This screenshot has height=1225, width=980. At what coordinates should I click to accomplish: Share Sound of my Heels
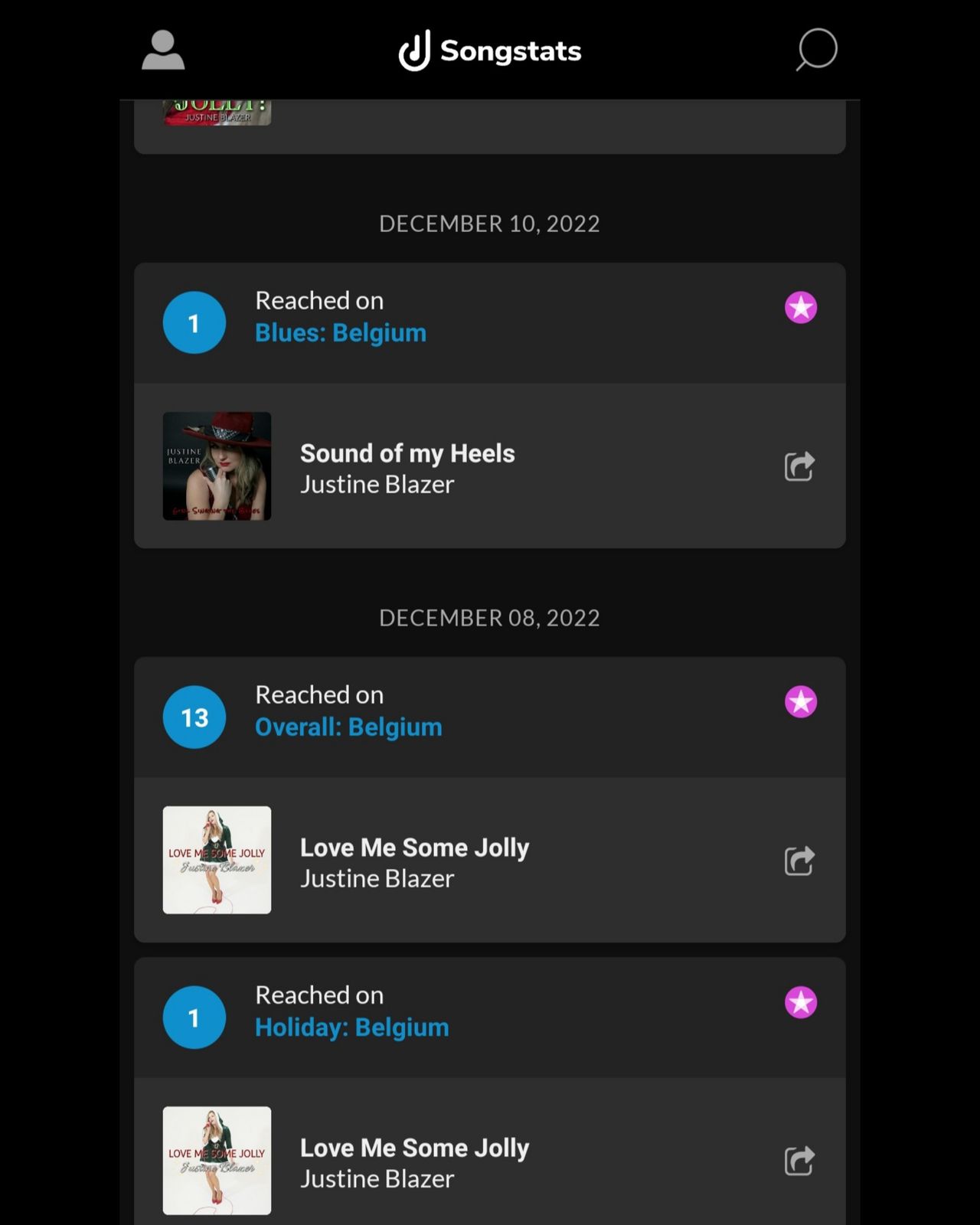(x=799, y=466)
